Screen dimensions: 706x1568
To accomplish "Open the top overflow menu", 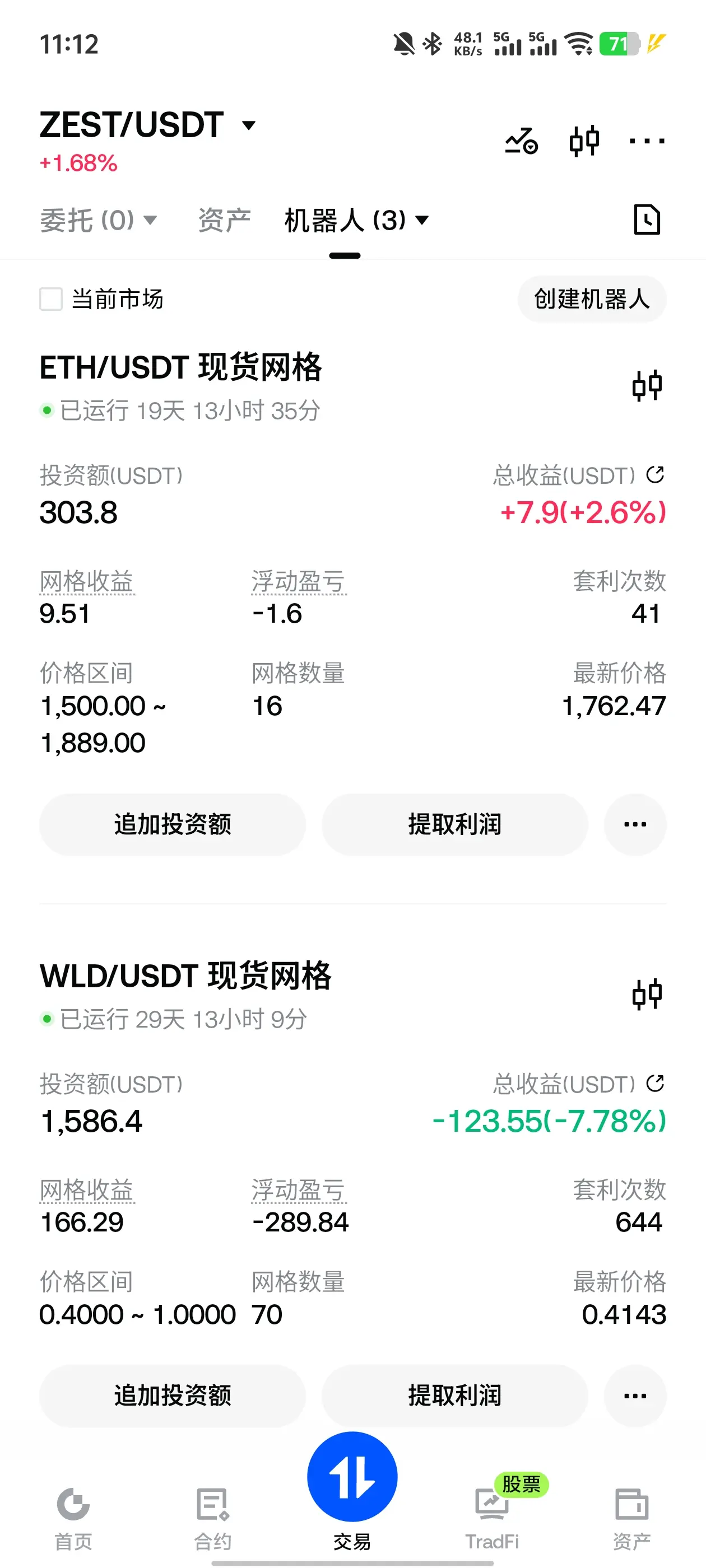I will 646,141.
